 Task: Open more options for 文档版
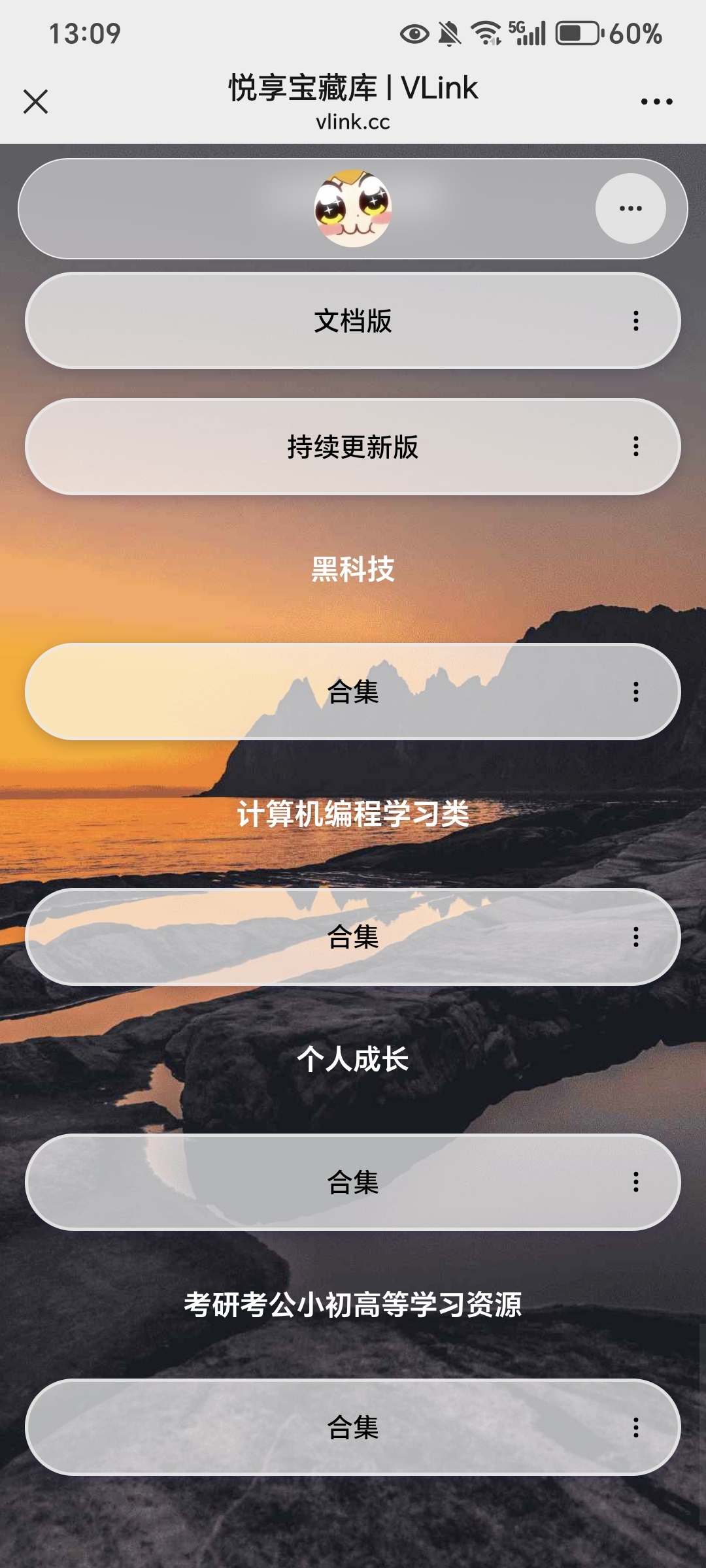tap(635, 321)
